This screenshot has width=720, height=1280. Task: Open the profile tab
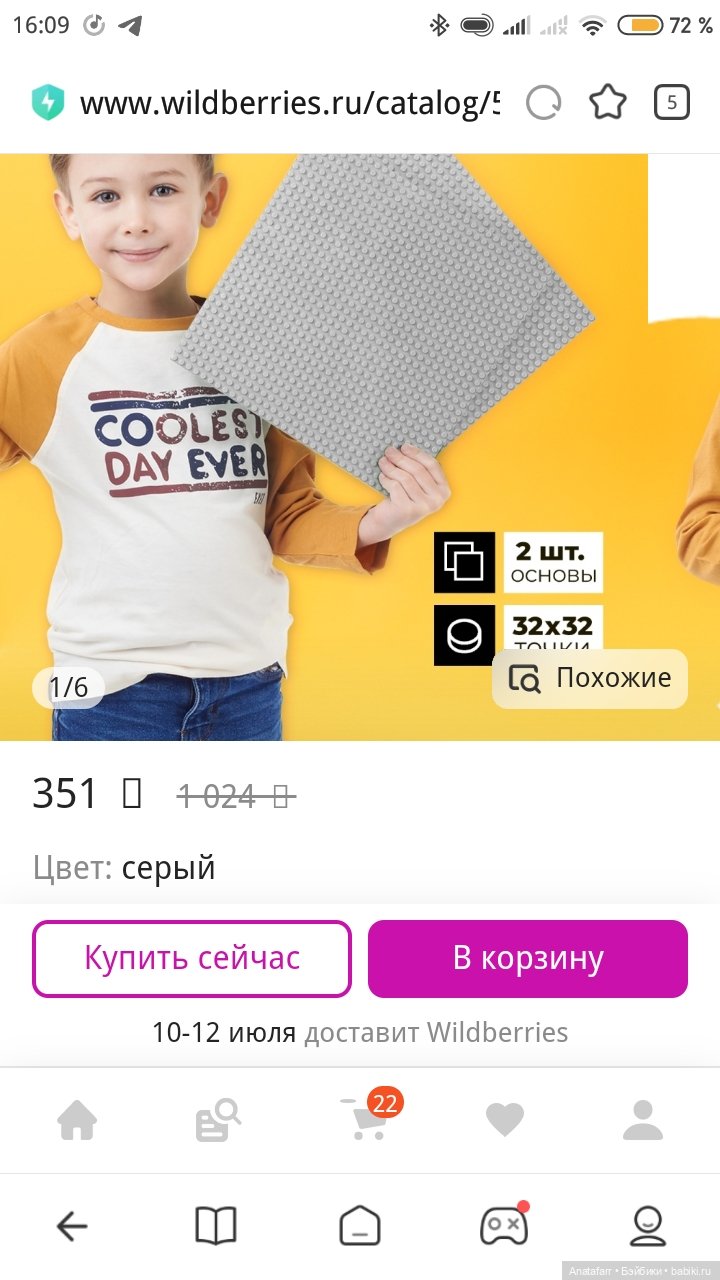click(x=643, y=1121)
